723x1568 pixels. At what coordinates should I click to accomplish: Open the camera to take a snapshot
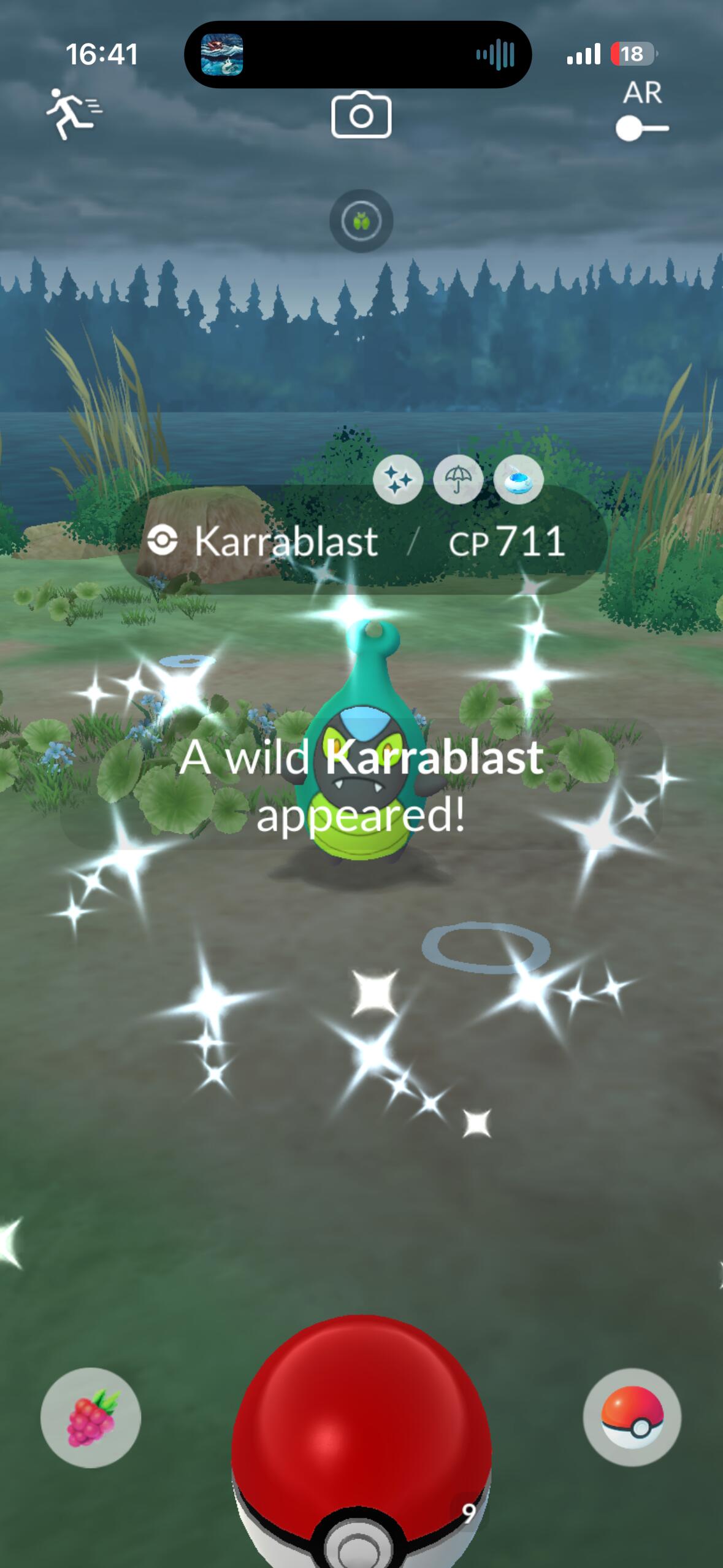pos(361,115)
